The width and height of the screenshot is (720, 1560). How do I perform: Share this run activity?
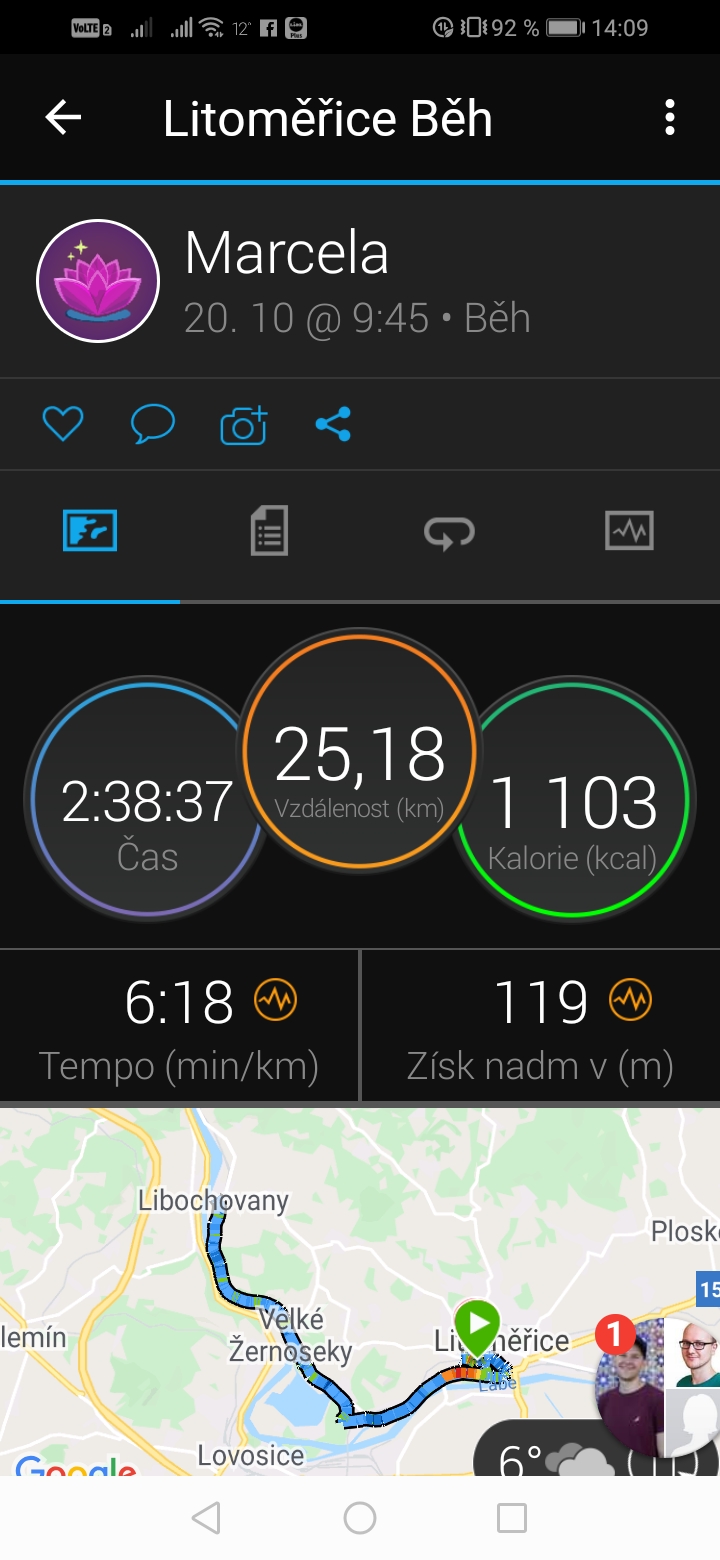(333, 424)
